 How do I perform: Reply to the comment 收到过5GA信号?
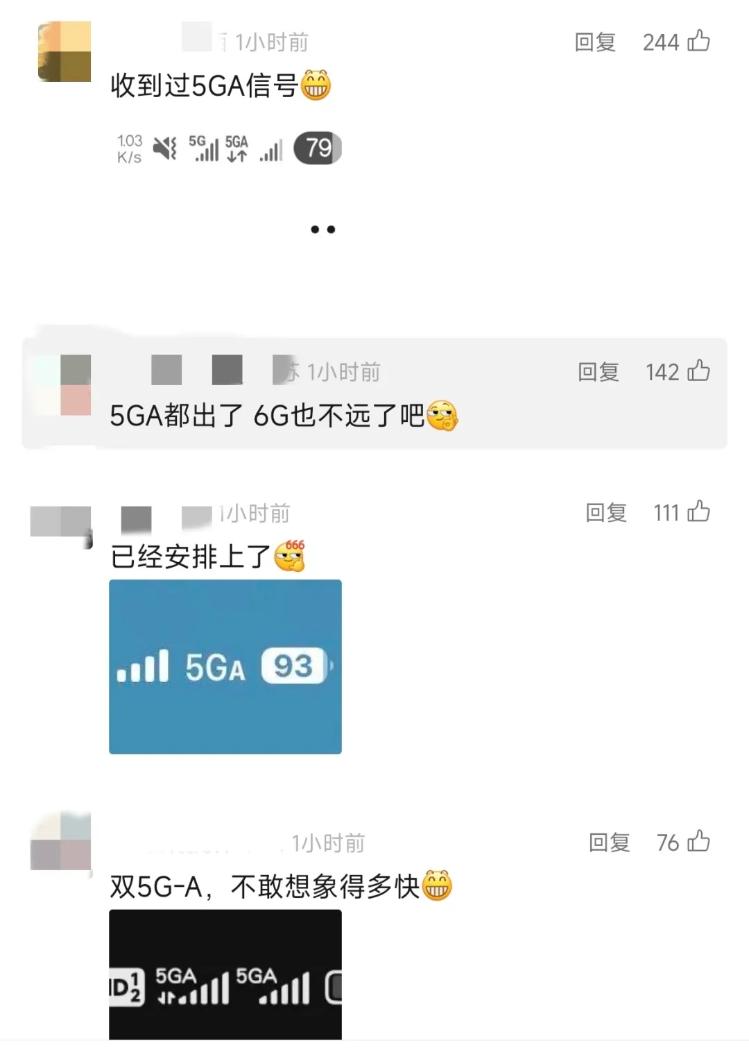pyautogui.click(x=595, y=42)
